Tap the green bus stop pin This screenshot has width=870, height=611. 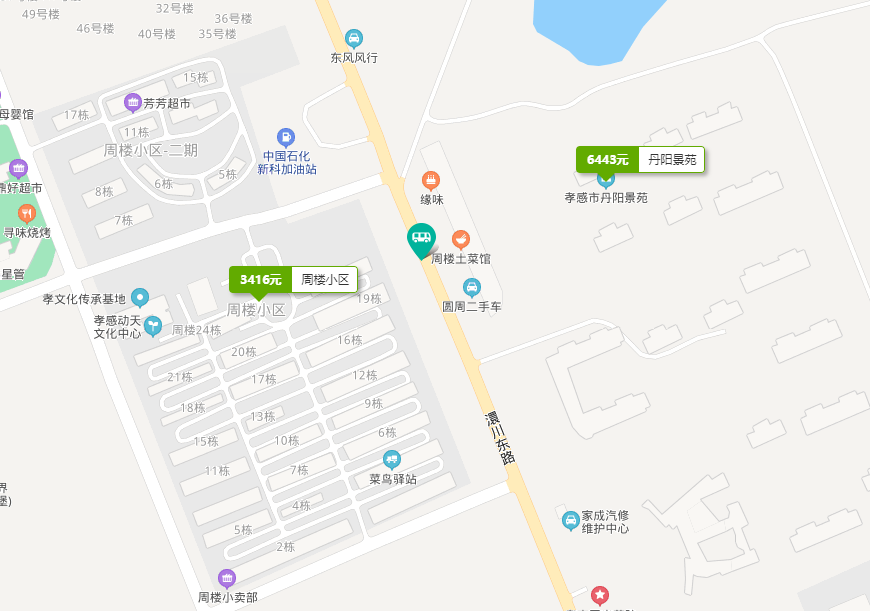coord(421,239)
